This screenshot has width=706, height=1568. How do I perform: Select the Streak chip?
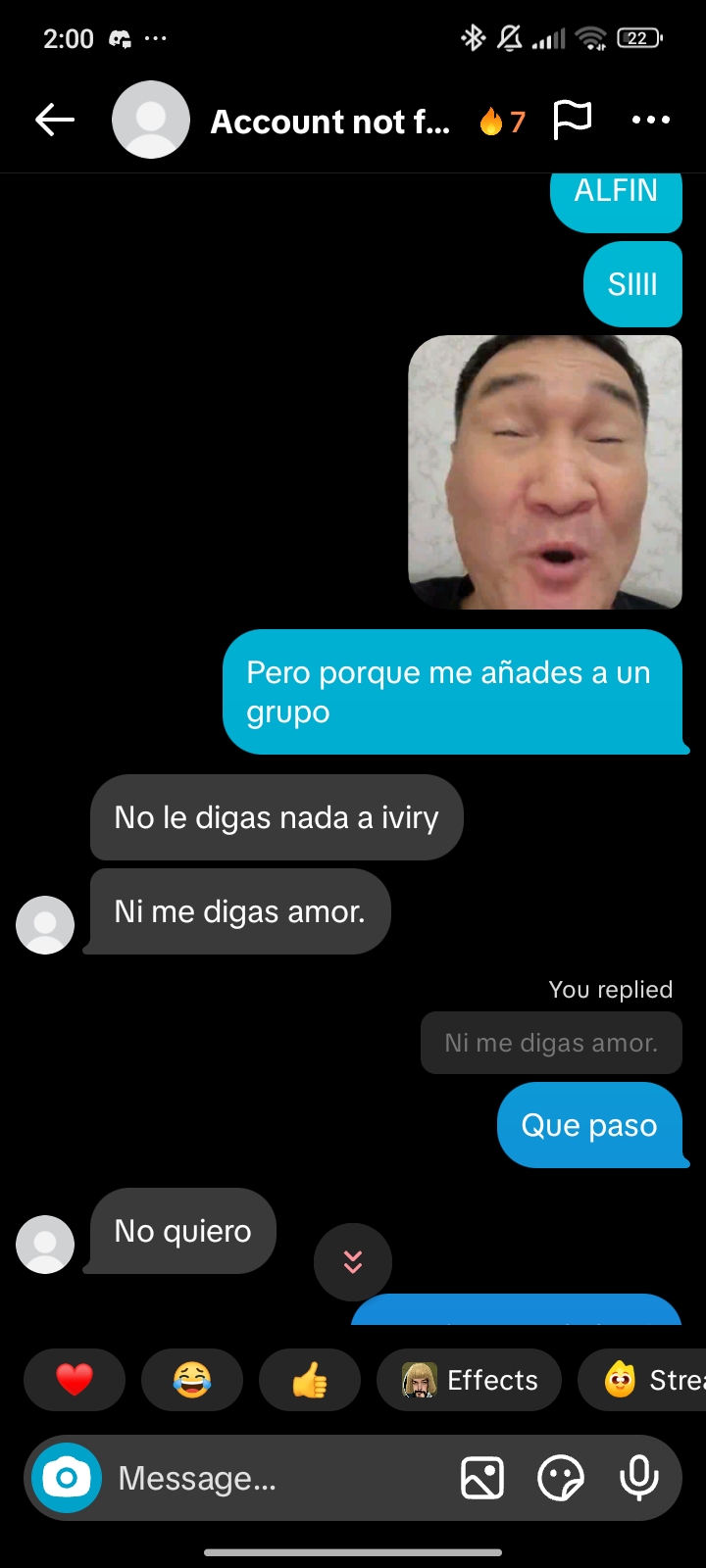tap(642, 1380)
